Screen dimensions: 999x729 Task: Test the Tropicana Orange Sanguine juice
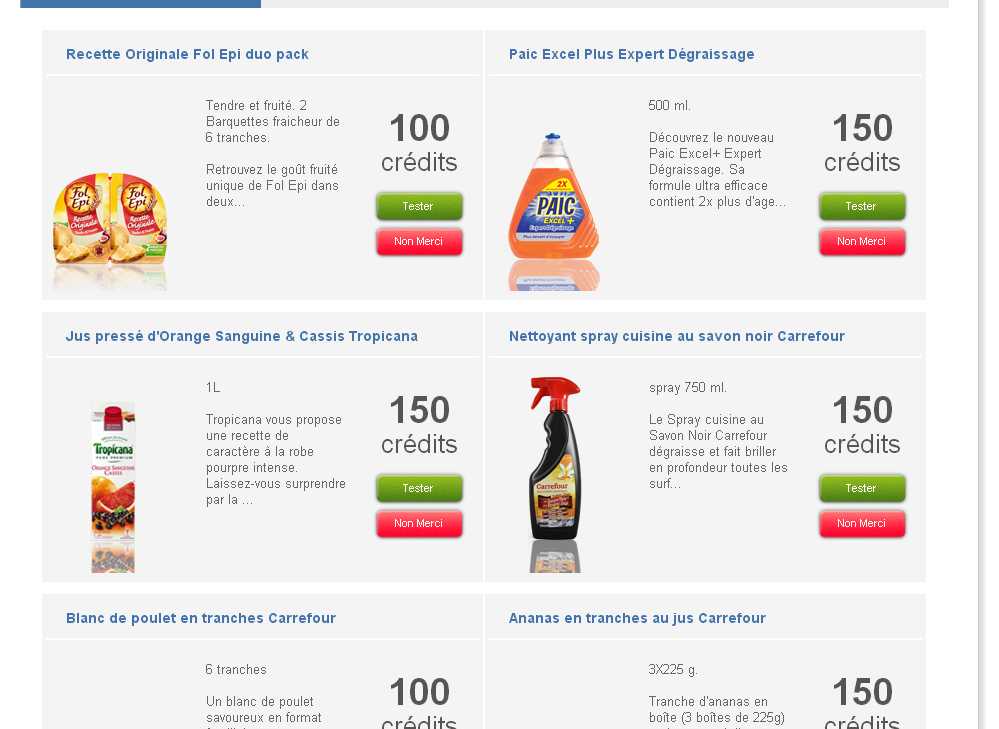point(419,488)
